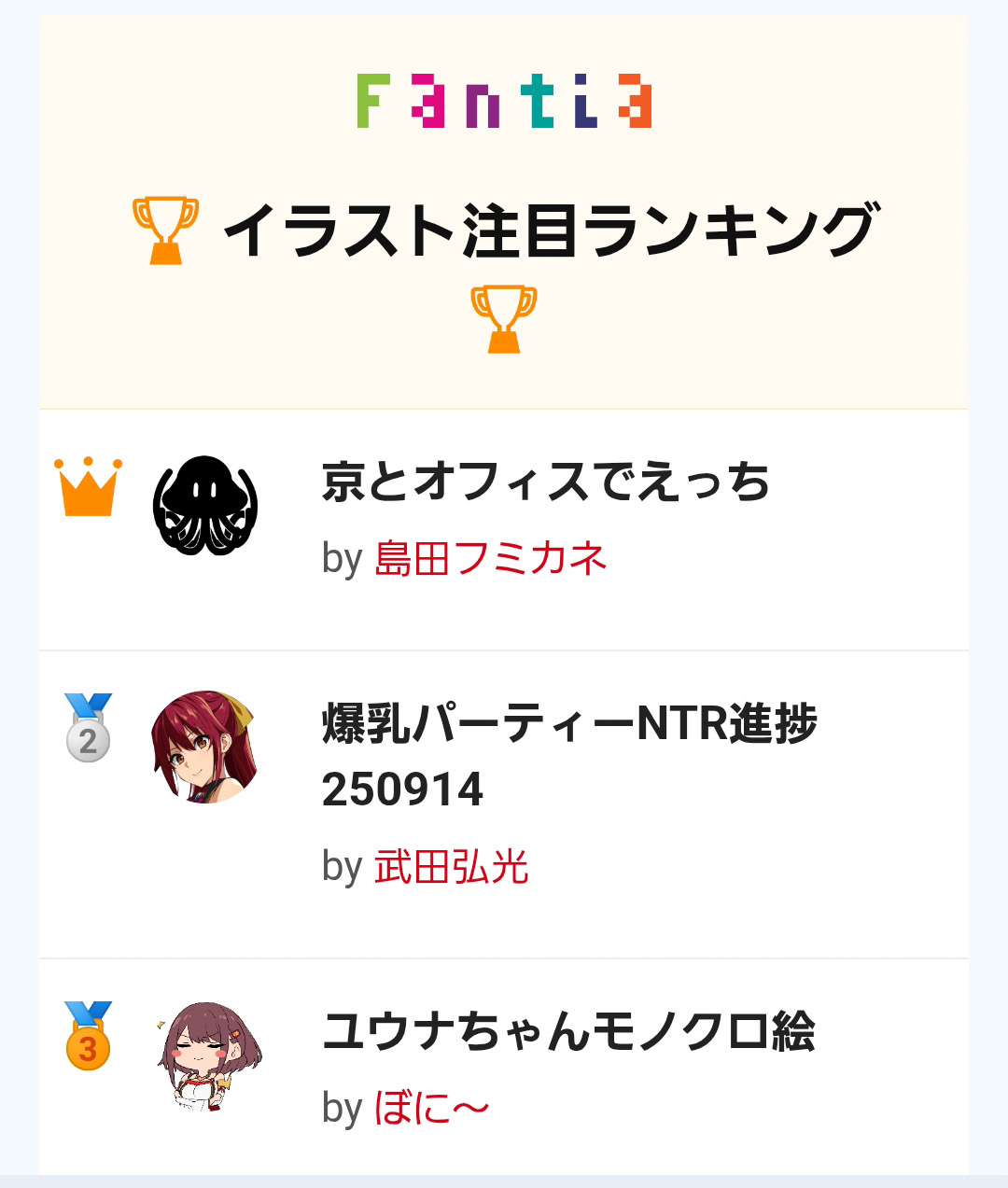Tap the chibi avatar of the third-ranked post
Image resolution: width=1008 pixels, height=1188 pixels.
pyautogui.click(x=207, y=1055)
